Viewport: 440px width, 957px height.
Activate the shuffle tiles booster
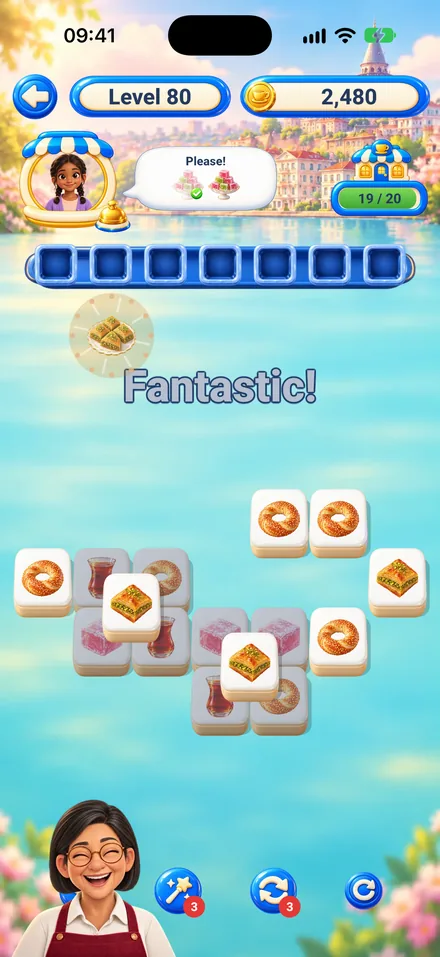tap(274, 890)
